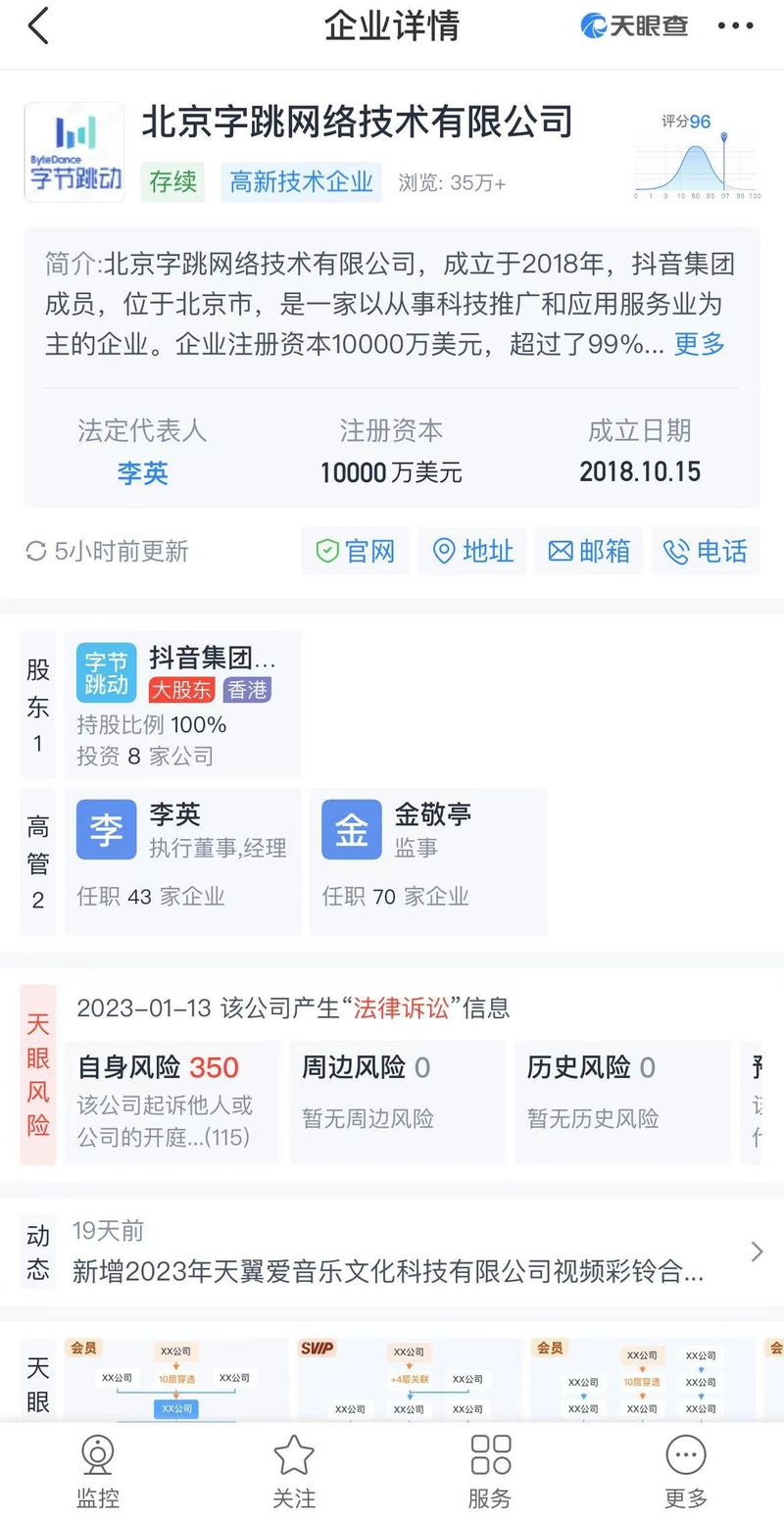Open the 动态 update from 19天前
The image size is (784, 1521).
[x=392, y=1252]
